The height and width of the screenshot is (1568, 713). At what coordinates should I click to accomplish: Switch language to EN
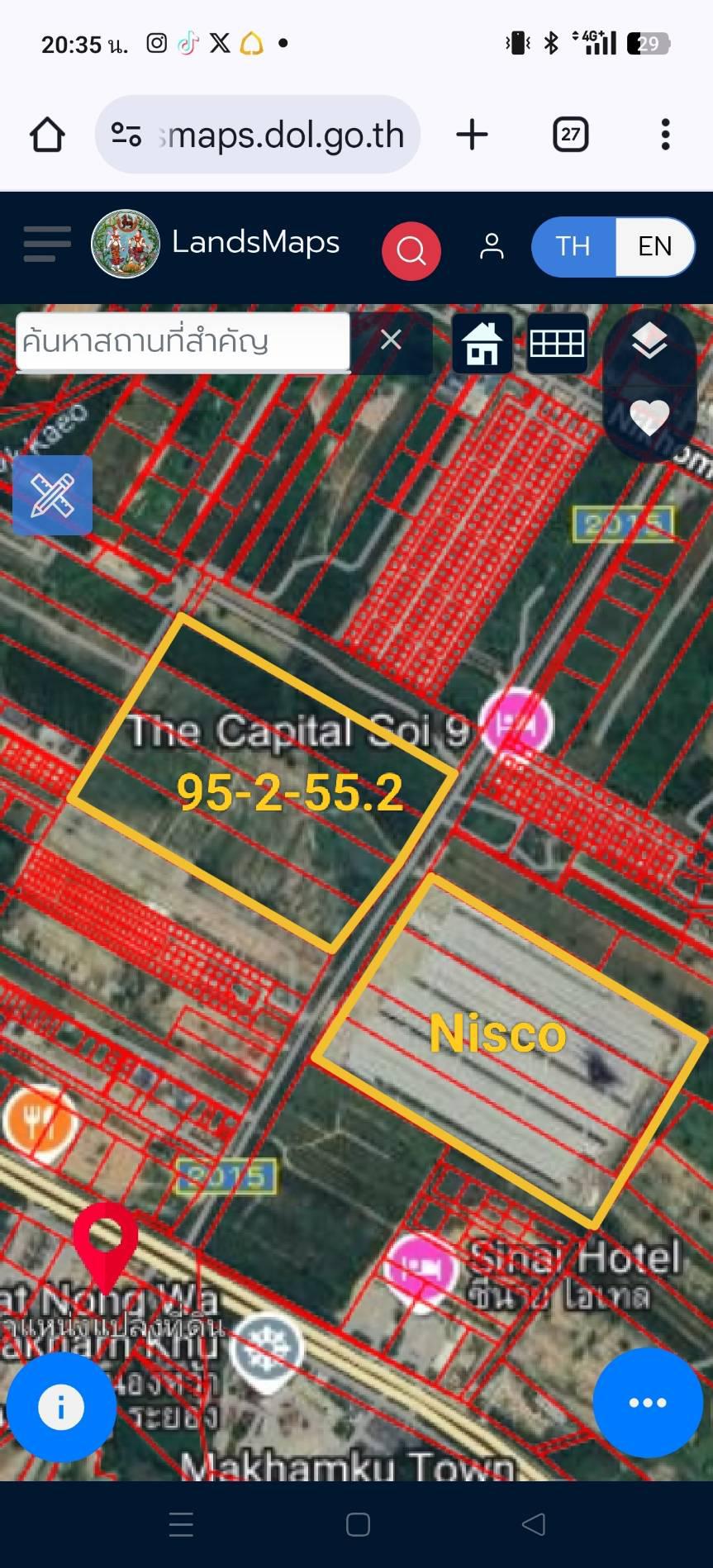[x=654, y=246]
